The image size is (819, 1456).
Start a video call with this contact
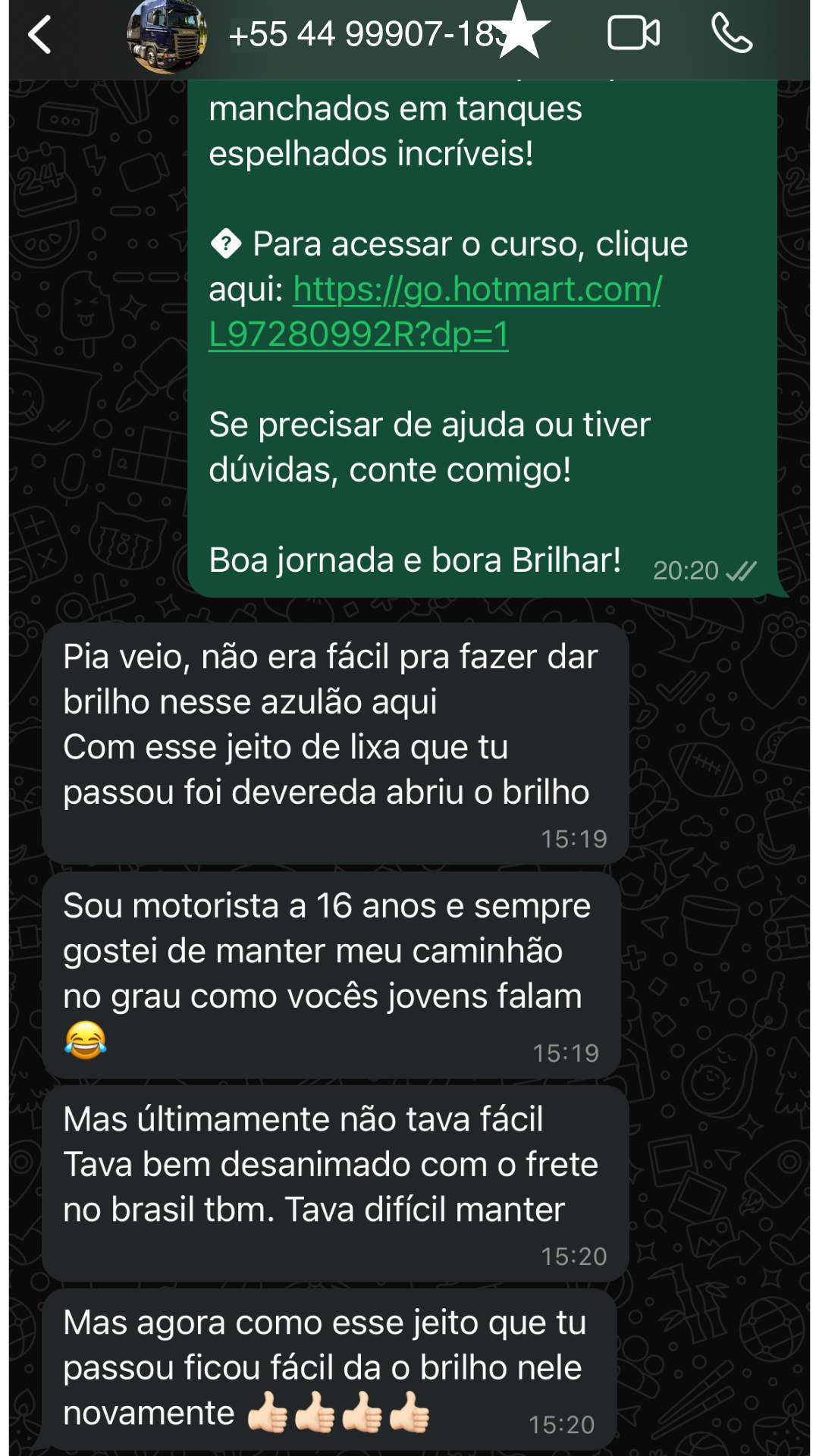[x=633, y=34]
